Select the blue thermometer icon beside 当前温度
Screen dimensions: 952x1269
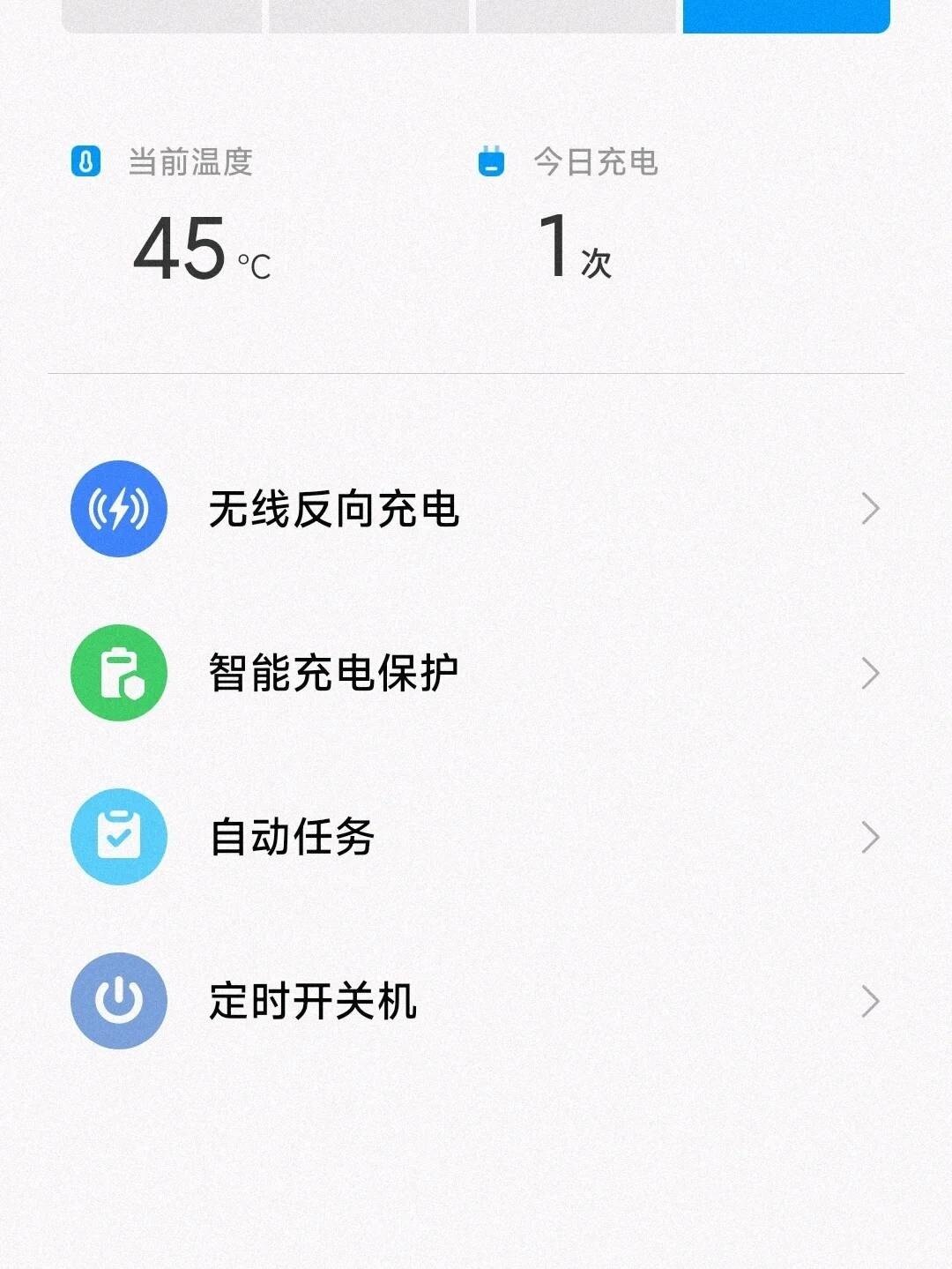(x=85, y=160)
